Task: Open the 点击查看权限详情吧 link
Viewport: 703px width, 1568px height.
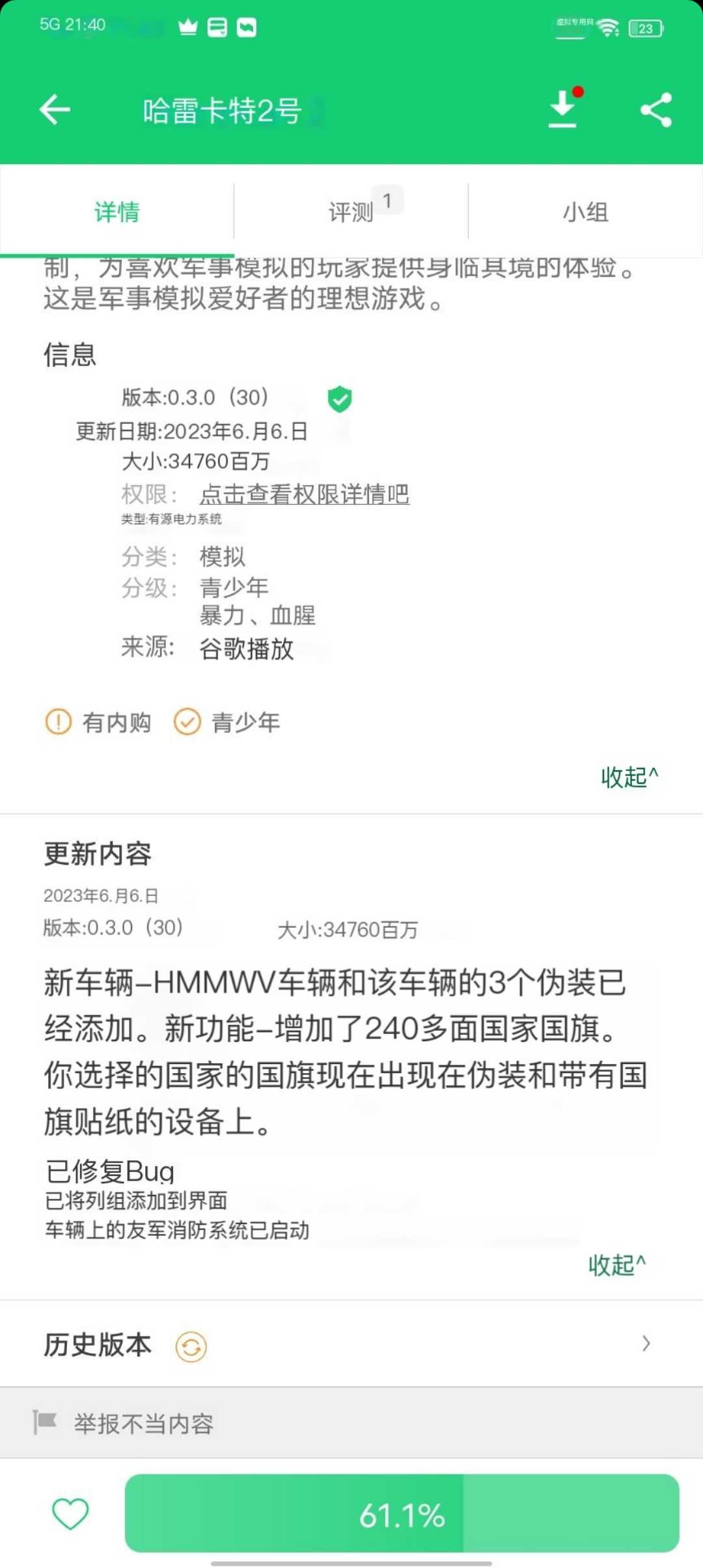Action: tap(304, 494)
